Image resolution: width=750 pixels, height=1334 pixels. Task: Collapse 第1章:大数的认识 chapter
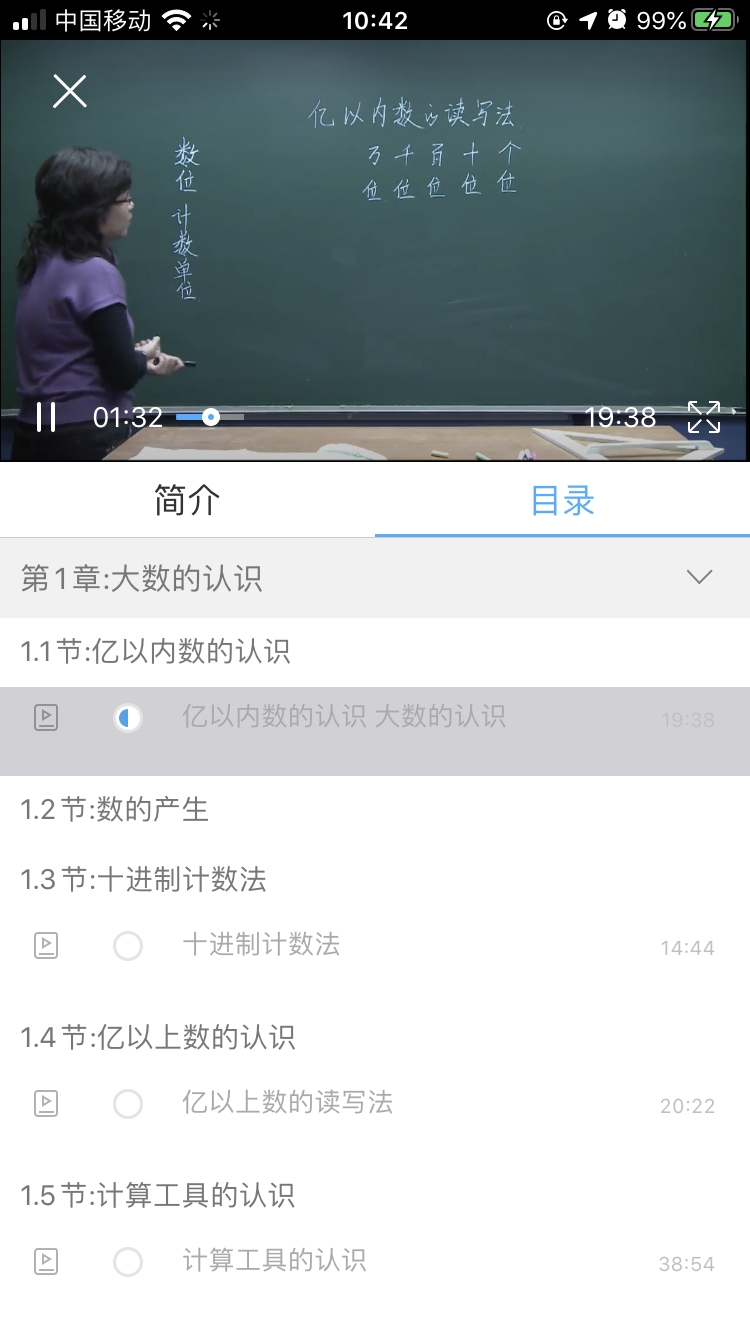click(x=699, y=577)
